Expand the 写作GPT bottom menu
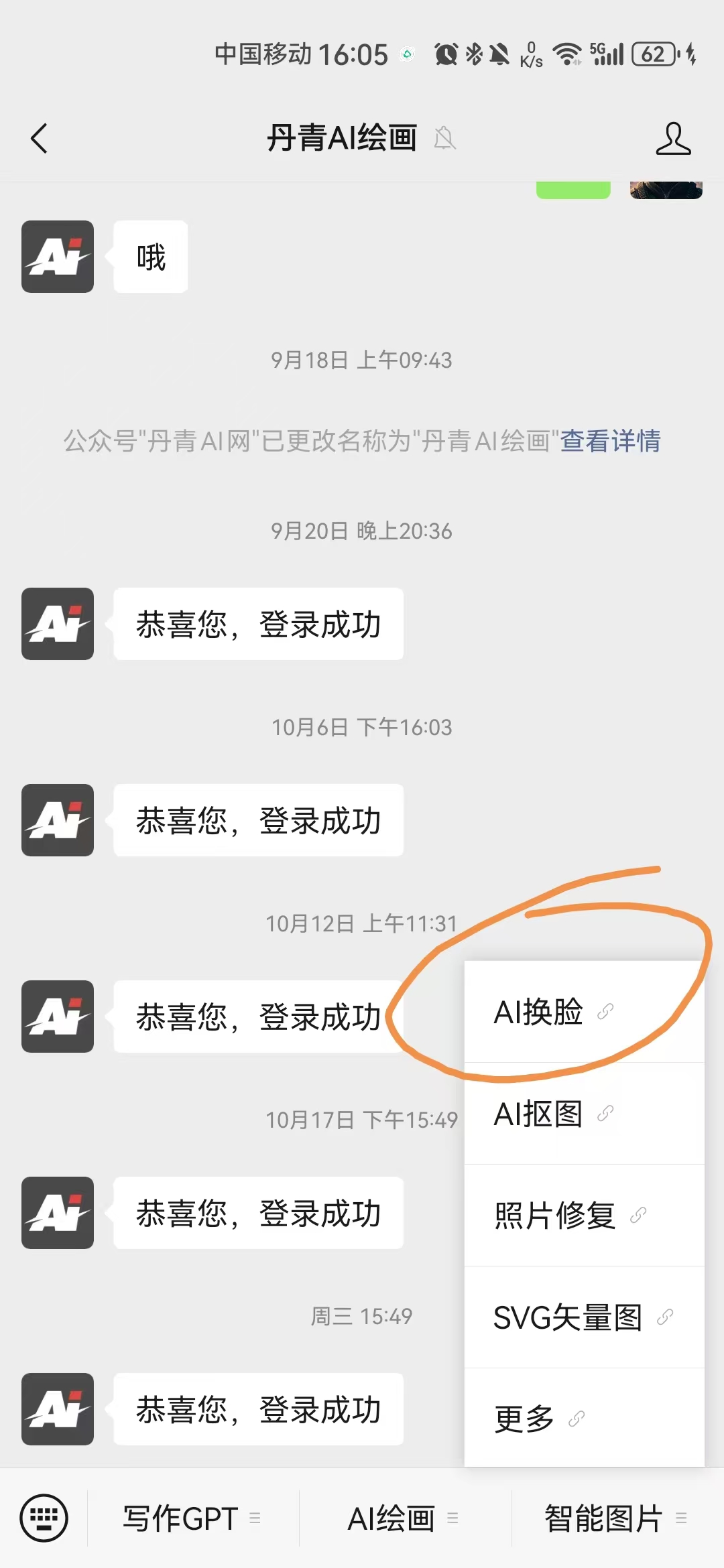 pos(192,1518)
